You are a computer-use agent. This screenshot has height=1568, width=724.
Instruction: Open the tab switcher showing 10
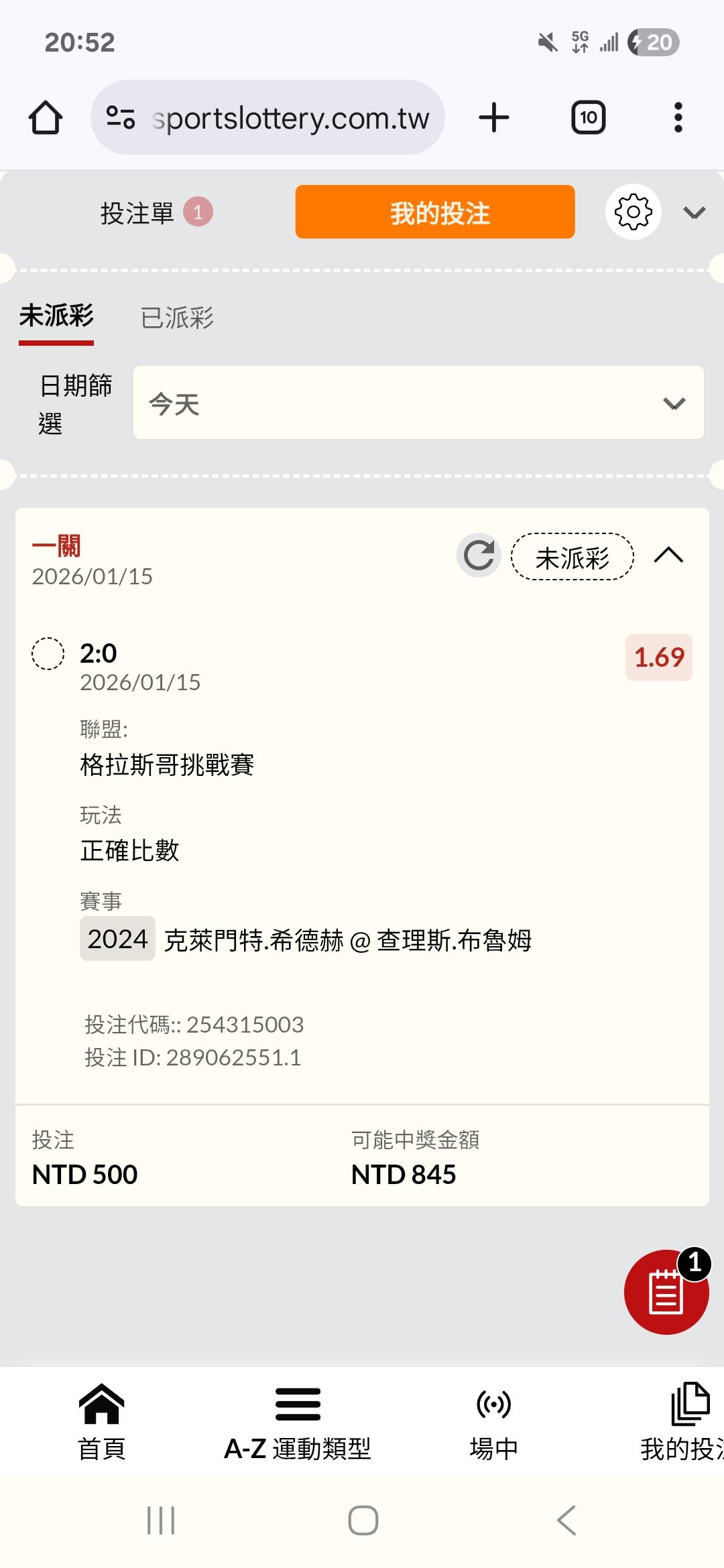[588, 118]
